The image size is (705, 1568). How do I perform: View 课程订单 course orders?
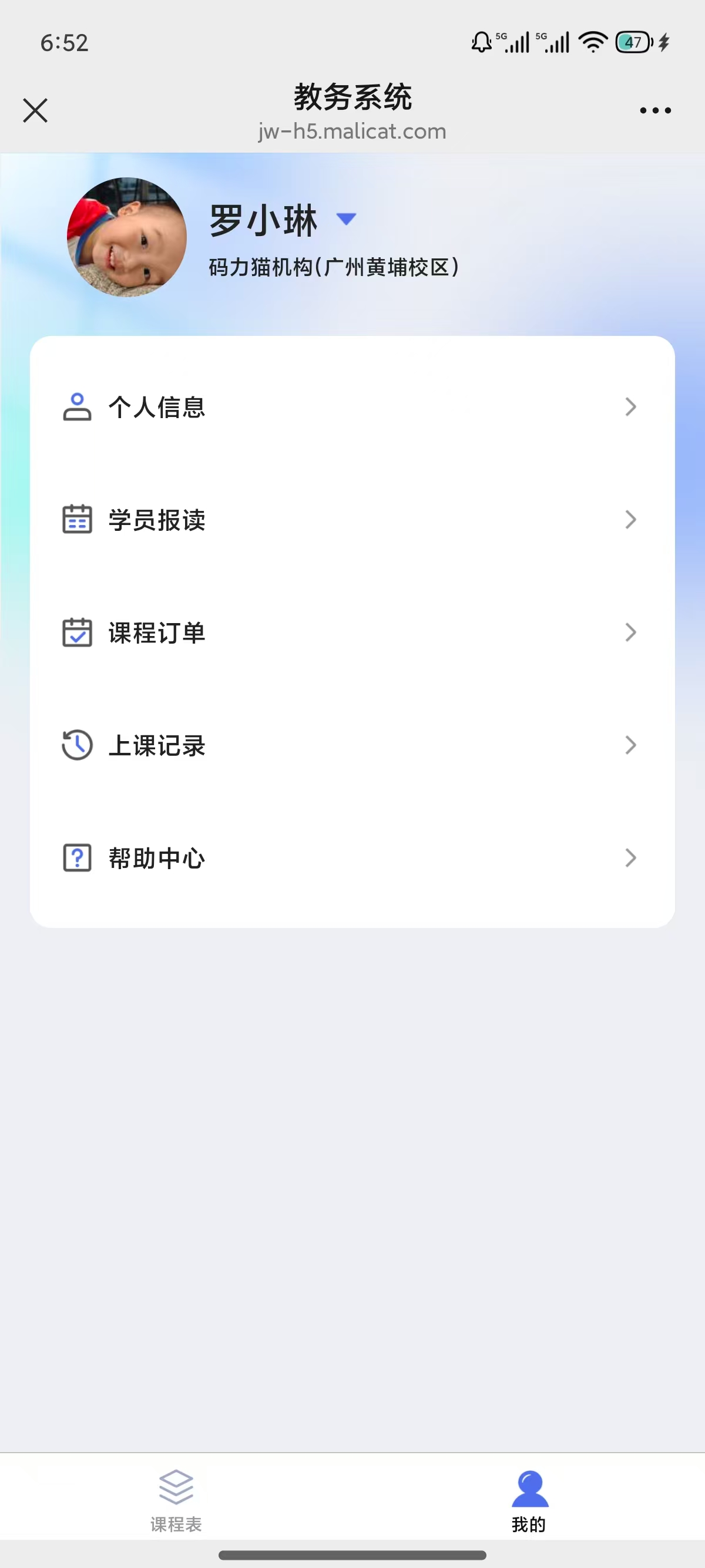coord(352,632)
